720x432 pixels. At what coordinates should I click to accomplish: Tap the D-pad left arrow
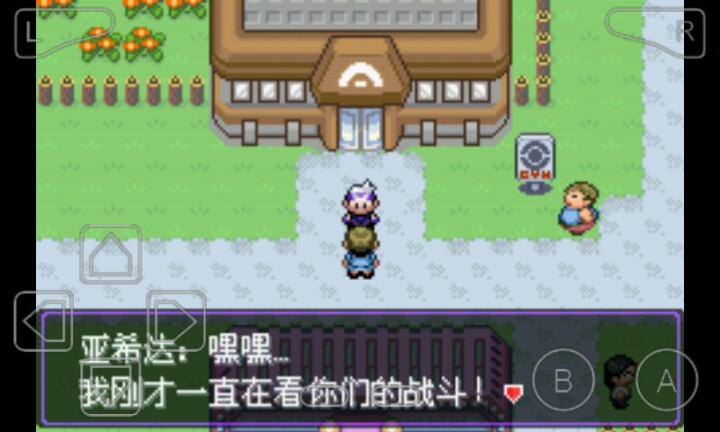44,321
